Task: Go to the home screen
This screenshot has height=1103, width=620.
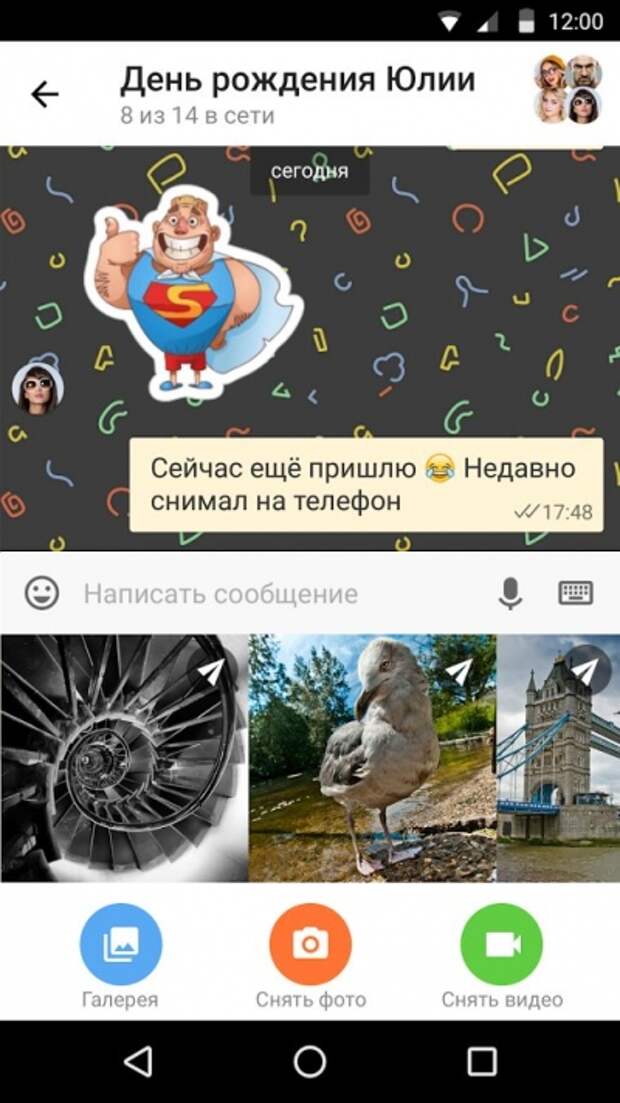Action: pos(310,1061)
